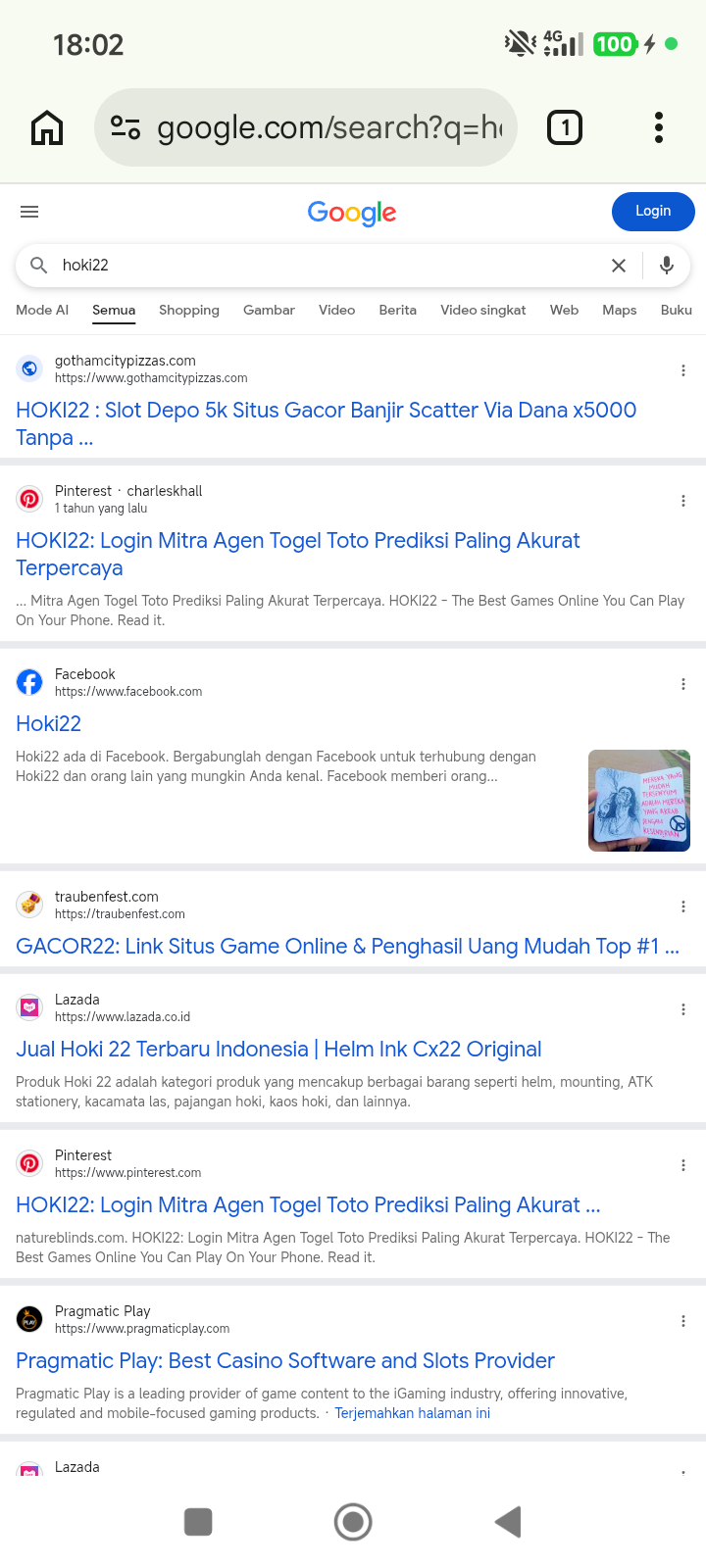Switch to the Gambar tab

[269, 310]
